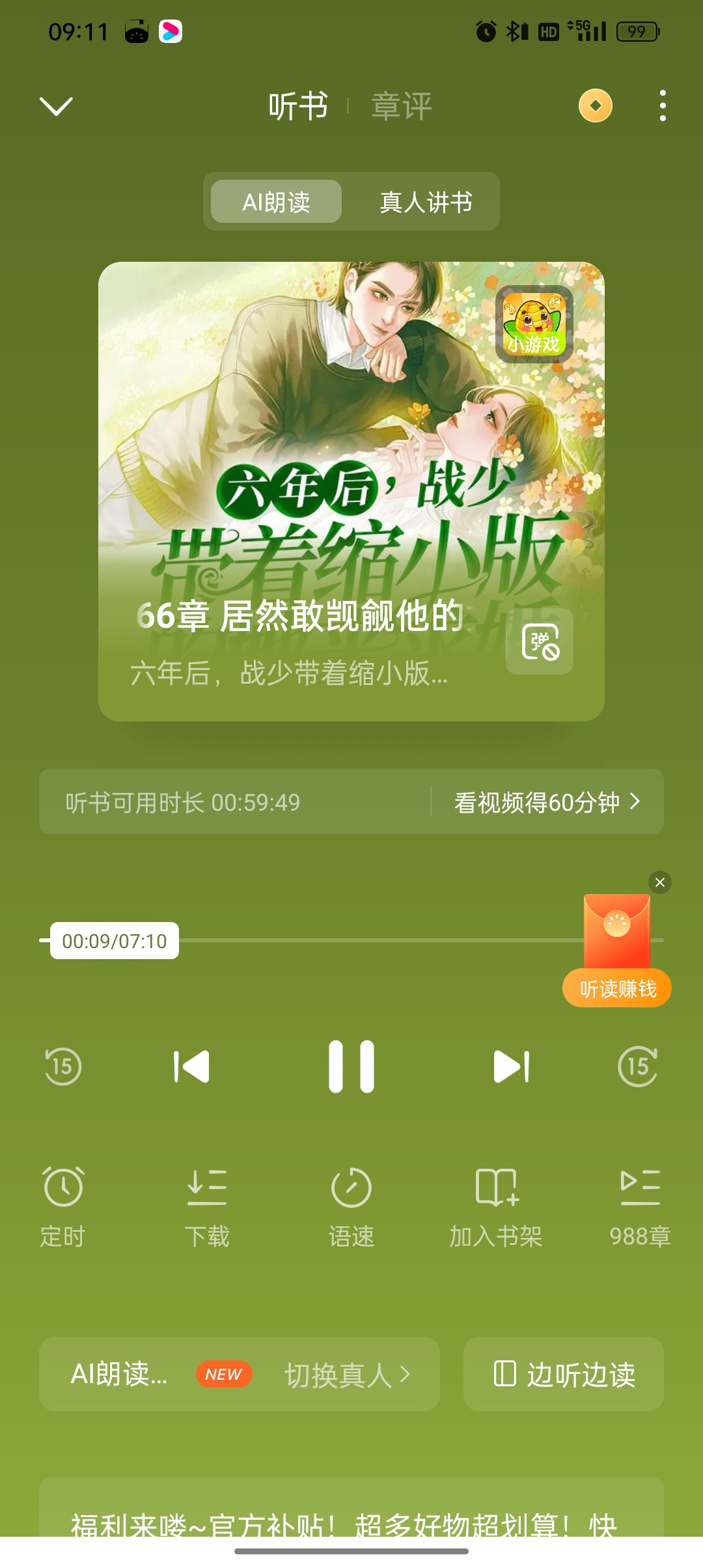Open the 小游戏 mini game icon
The image size is (703, 1568).
tap(534, 324)
